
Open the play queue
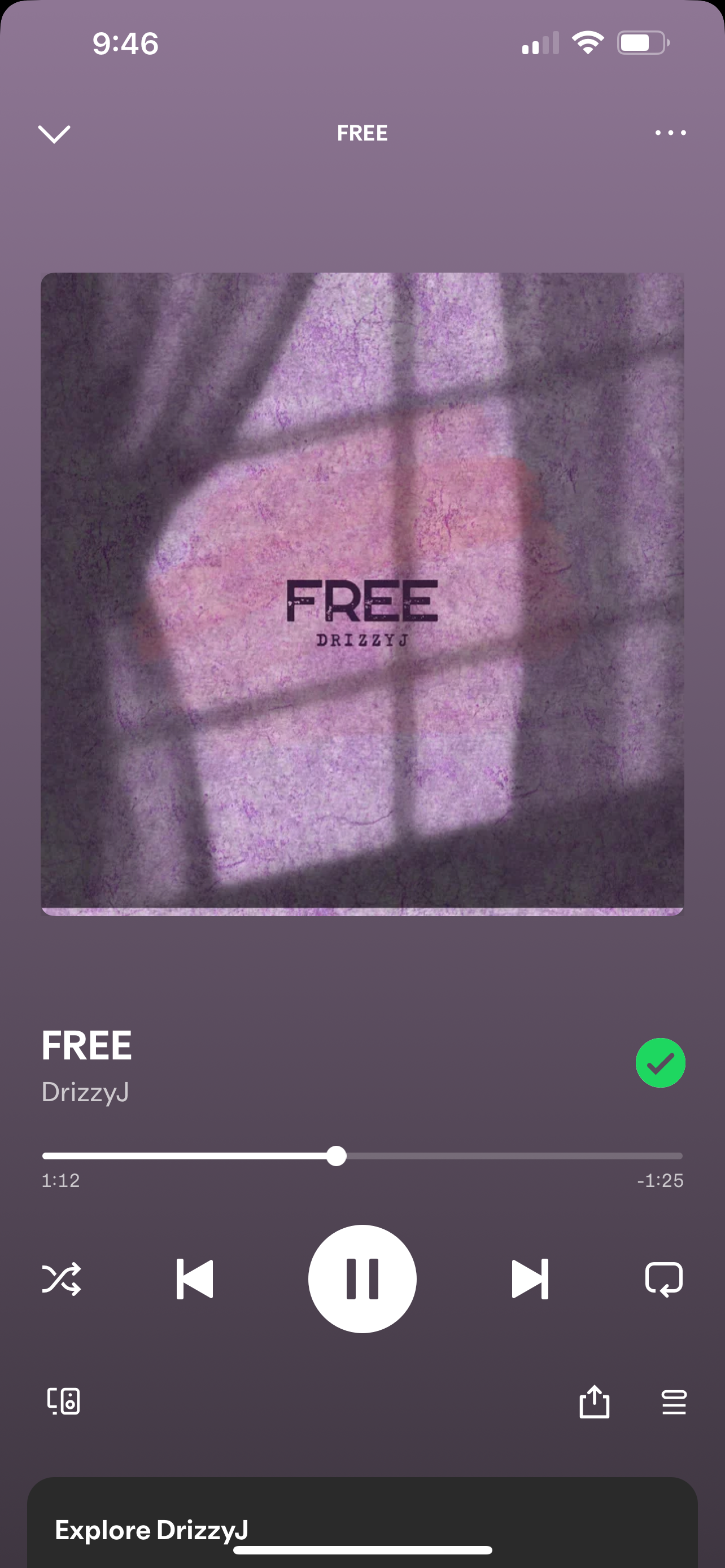click(674, 1403)
